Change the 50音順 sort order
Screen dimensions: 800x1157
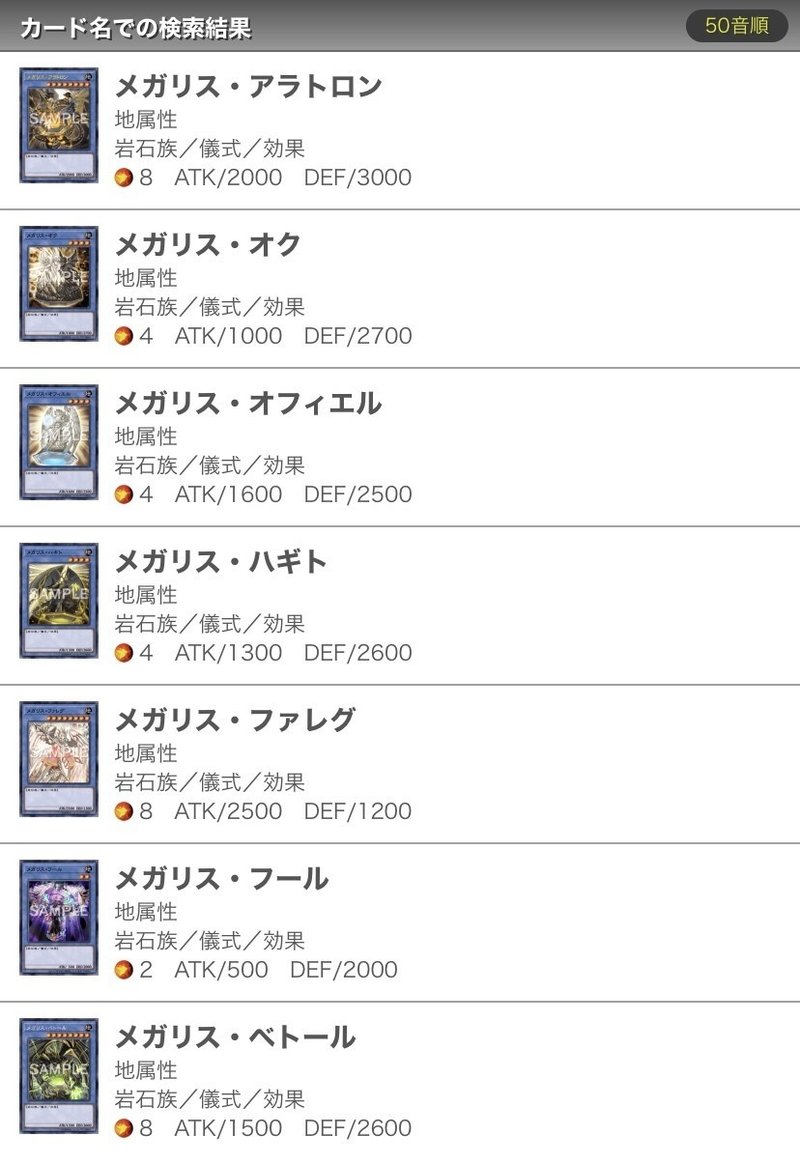(x=736, y=26)
